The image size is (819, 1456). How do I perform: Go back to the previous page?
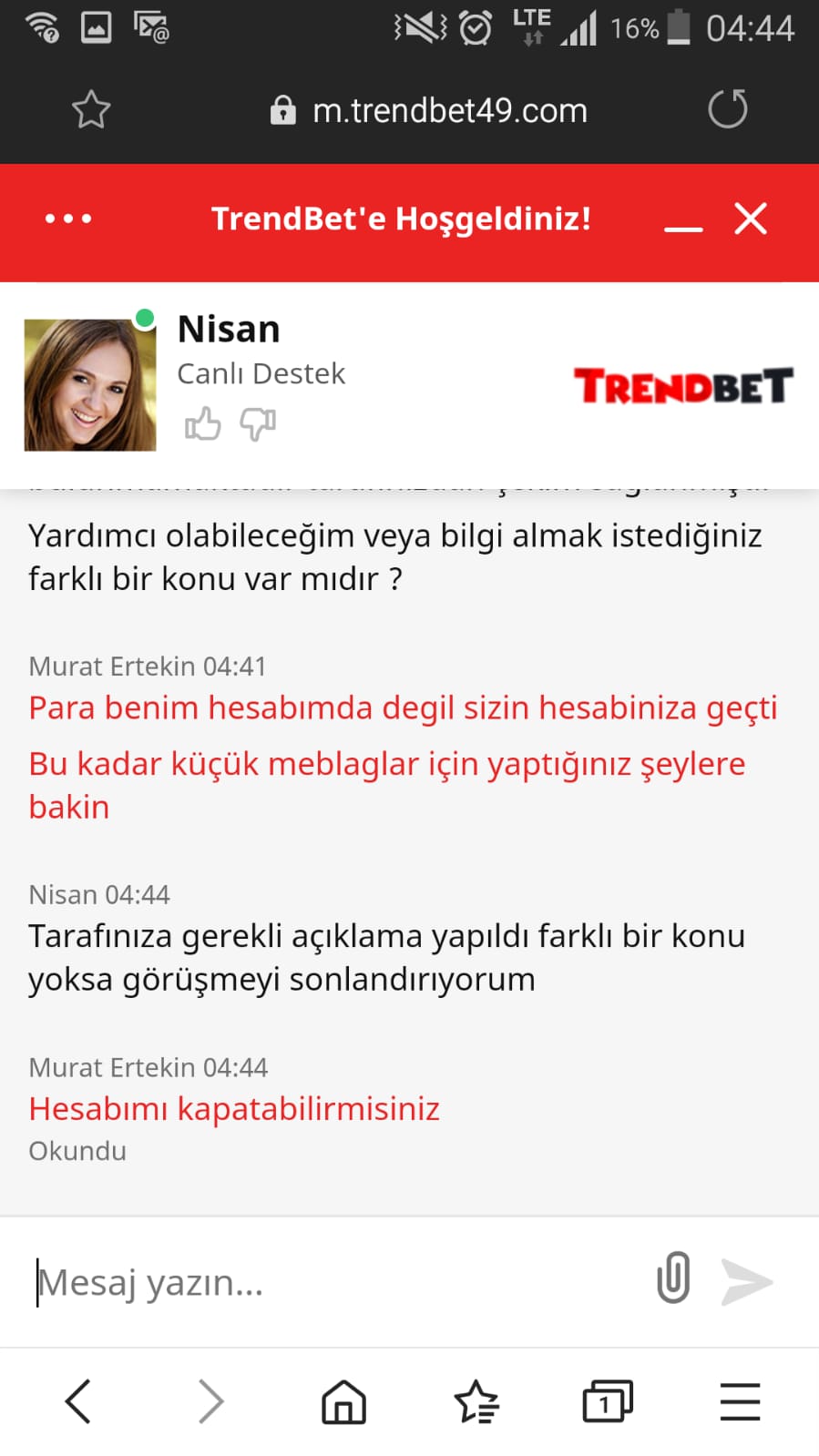click(x=78, y=1400)
